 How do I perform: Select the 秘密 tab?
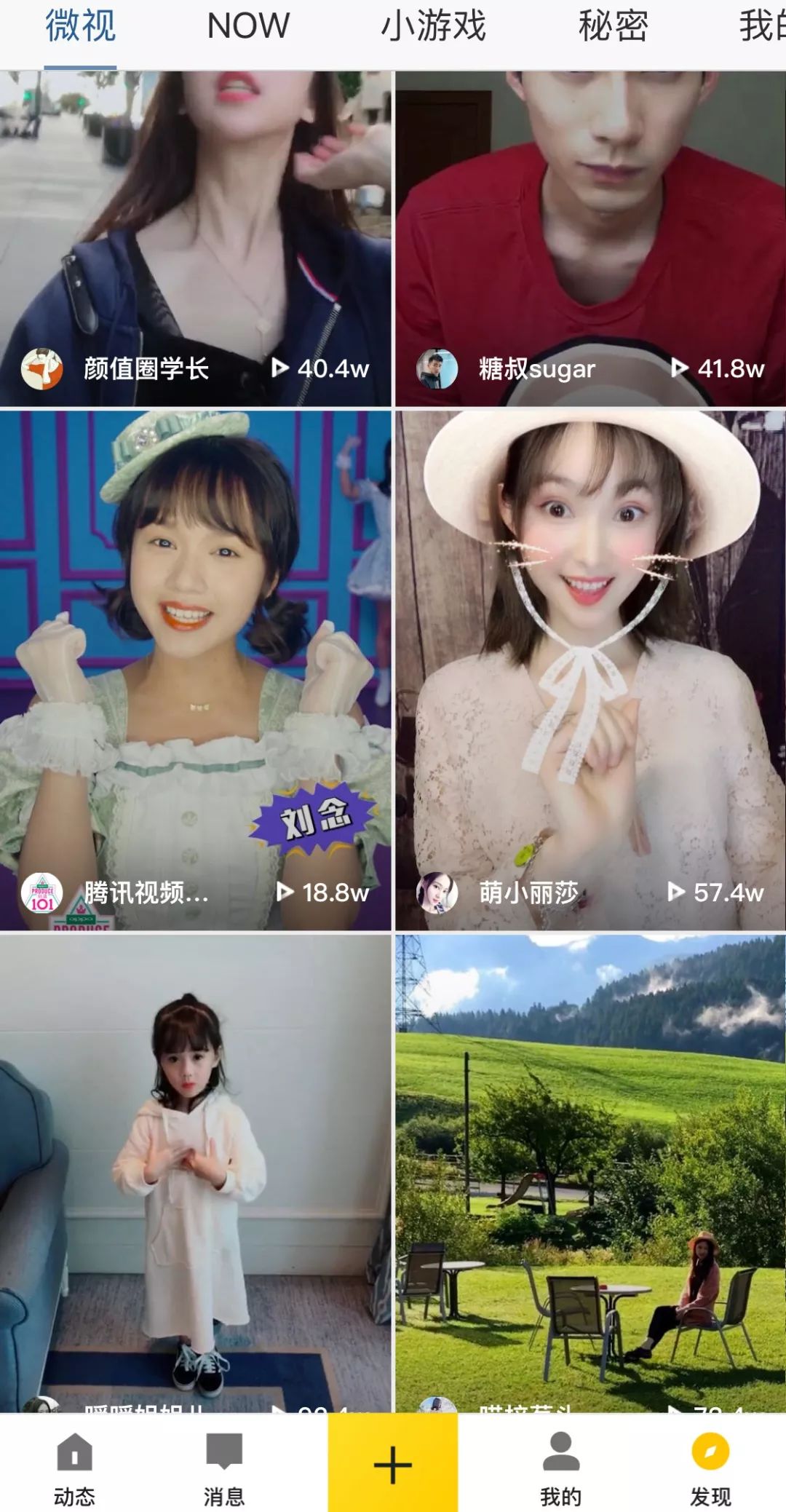tap(613, 28)
